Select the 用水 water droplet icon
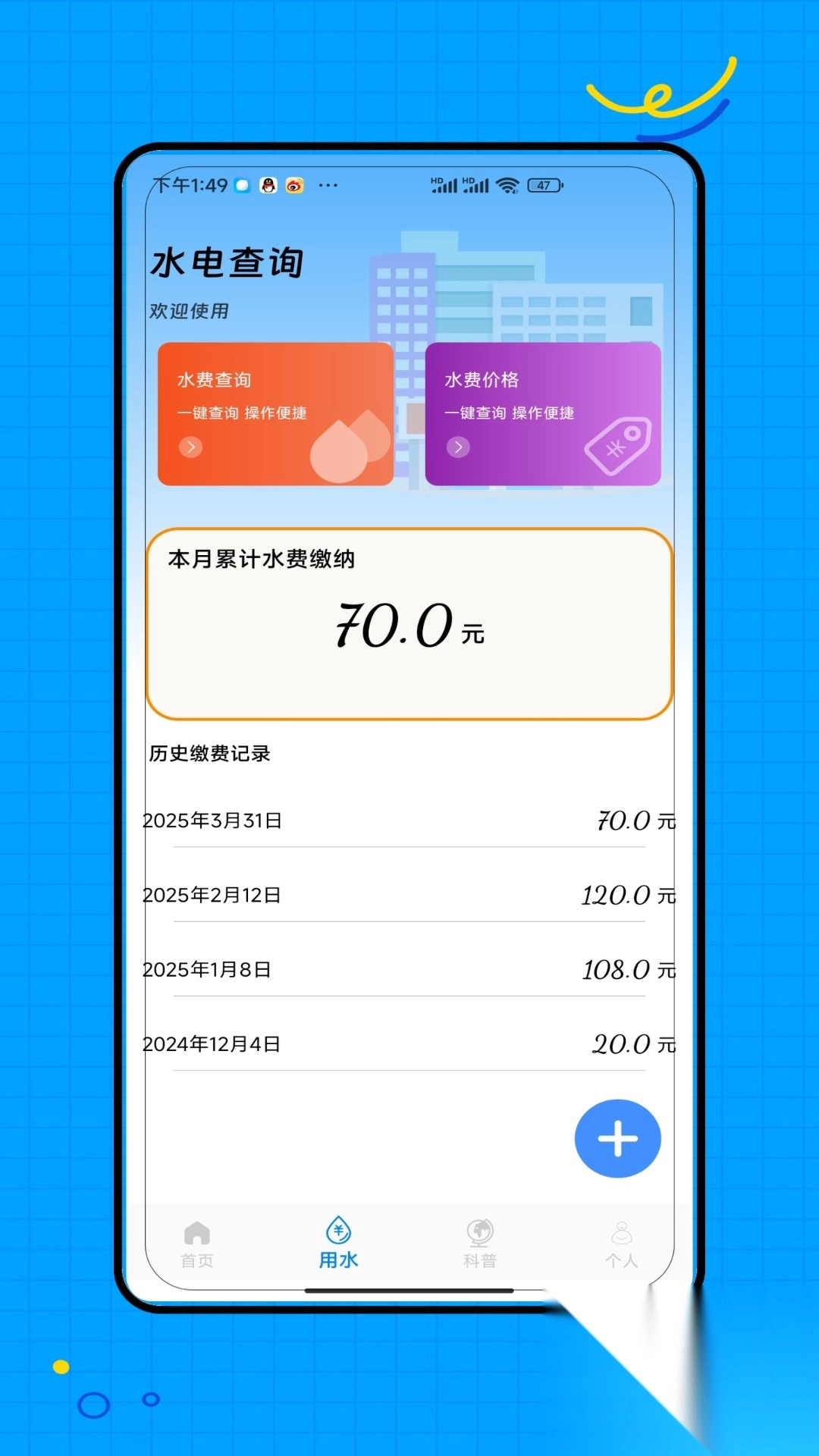 pos(337,1230)
